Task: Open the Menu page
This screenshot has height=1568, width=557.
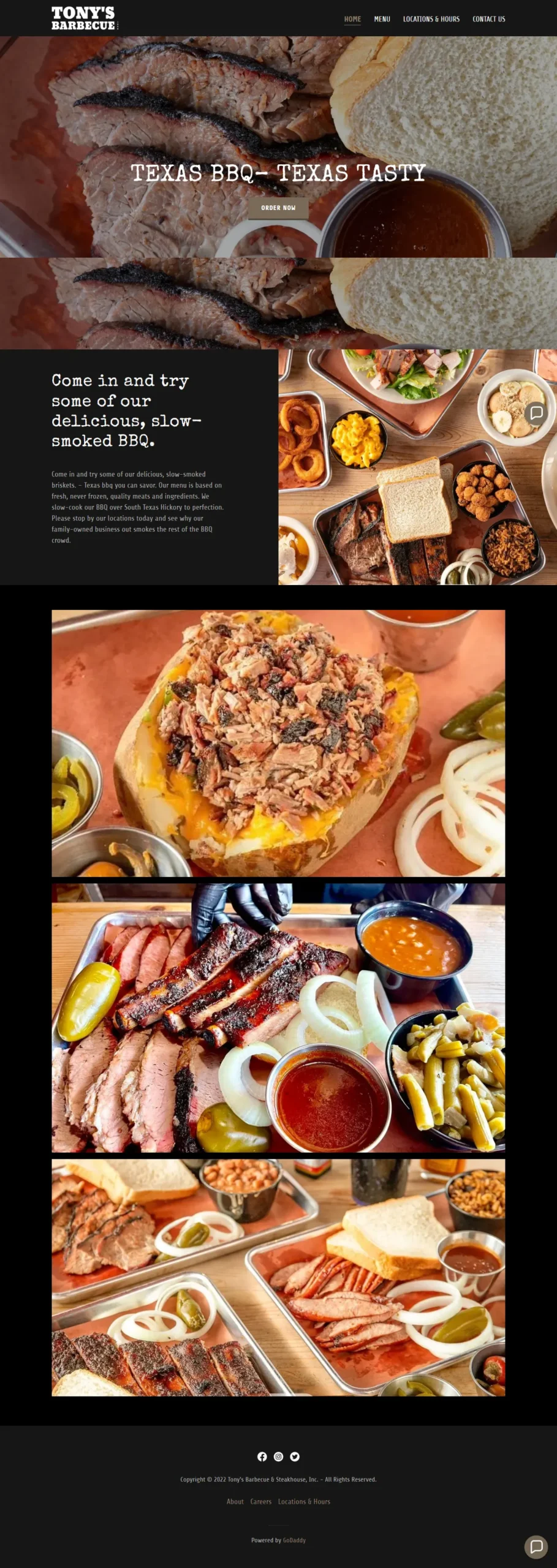Action: pyautogui.click(x=382, y=19)
